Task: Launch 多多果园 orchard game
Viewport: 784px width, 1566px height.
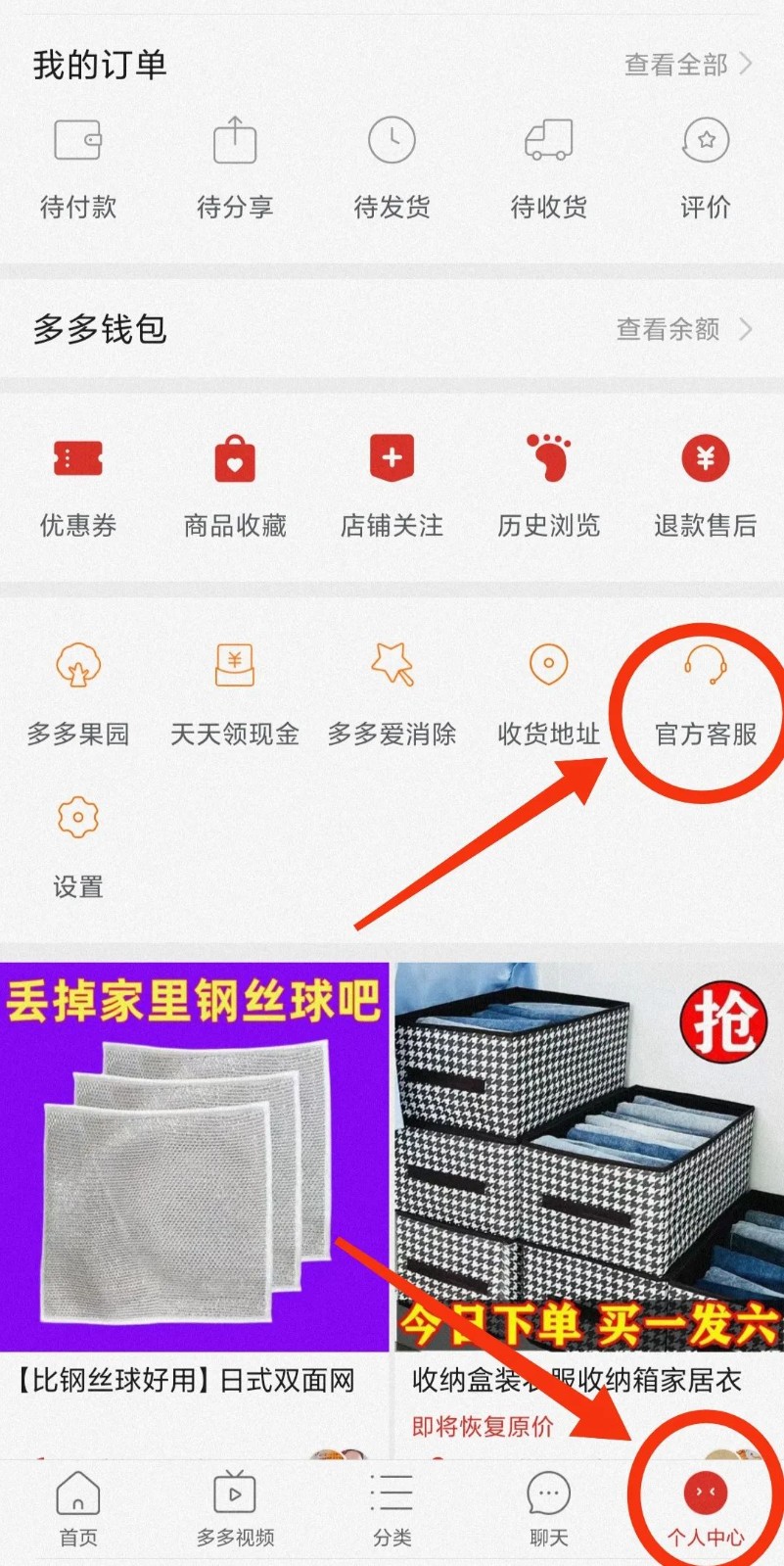Action: 78,693
